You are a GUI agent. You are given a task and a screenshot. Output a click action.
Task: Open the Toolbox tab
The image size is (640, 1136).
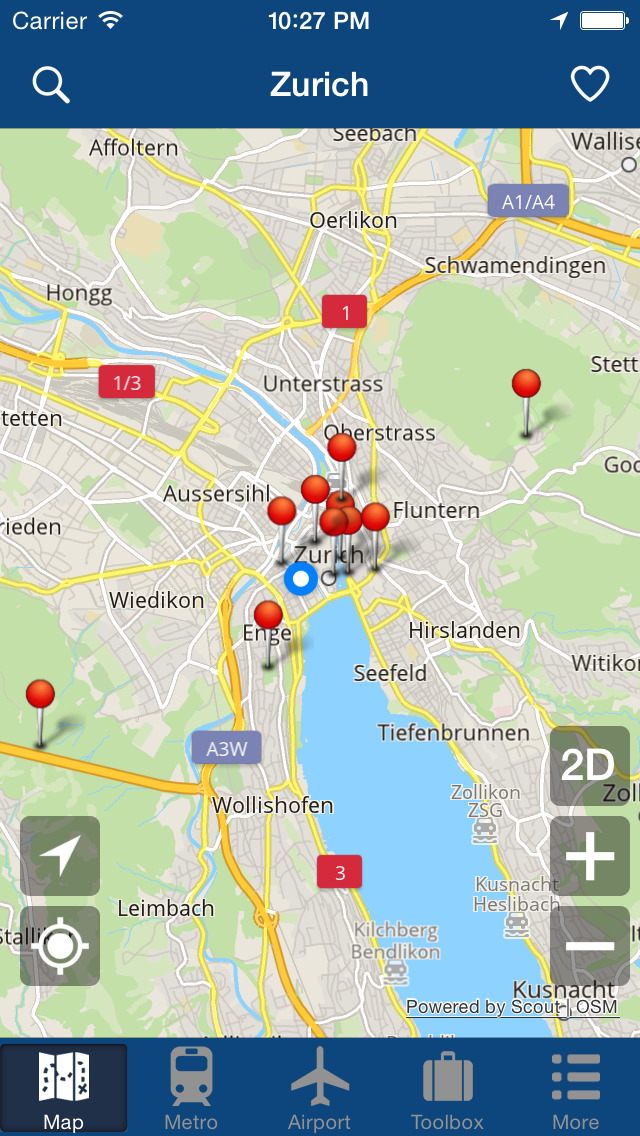tap(447, 1088)
